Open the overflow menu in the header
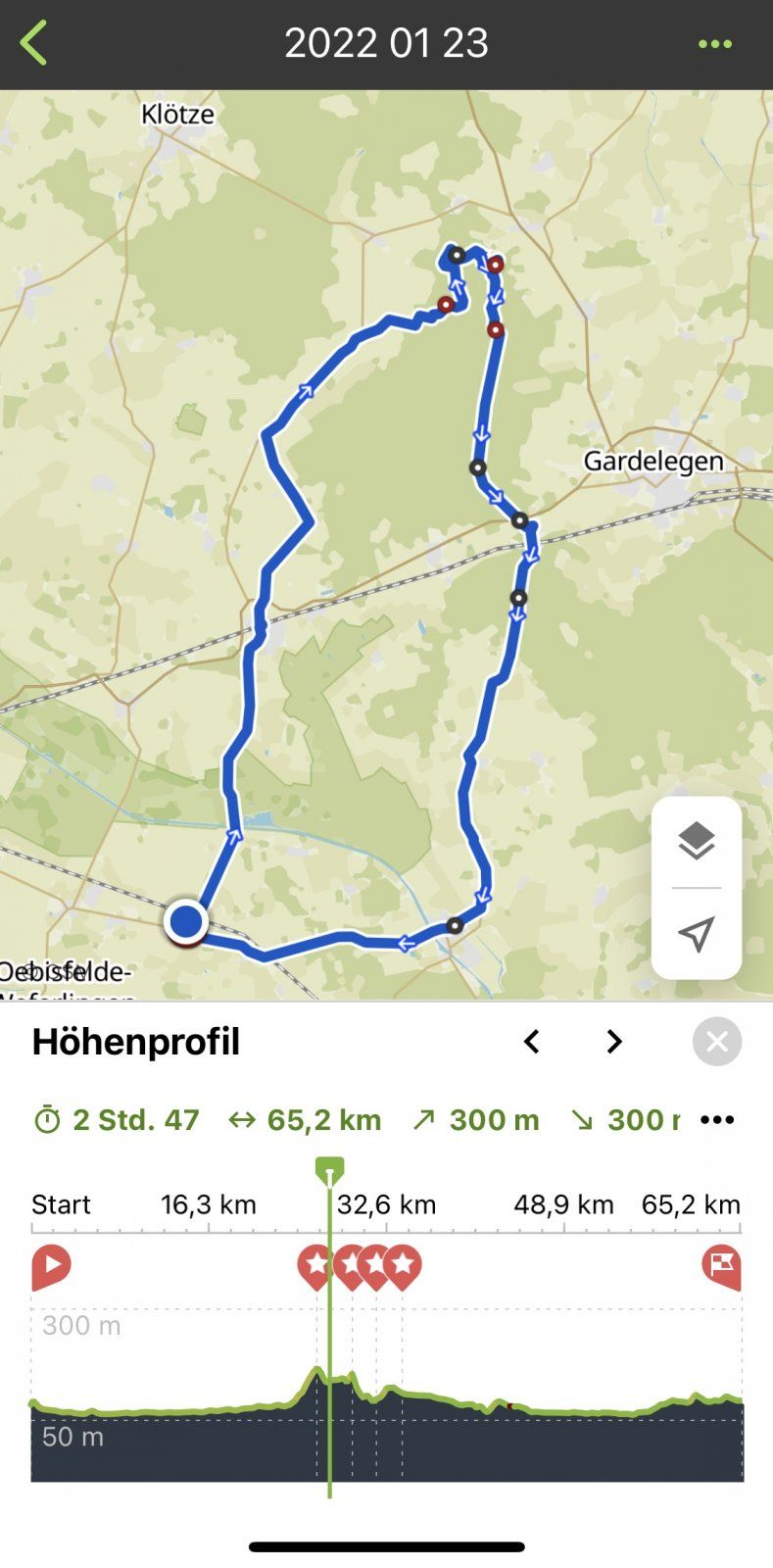This screenshot has width=773, height=1568. pyautogui.click(x=714, y=44)
